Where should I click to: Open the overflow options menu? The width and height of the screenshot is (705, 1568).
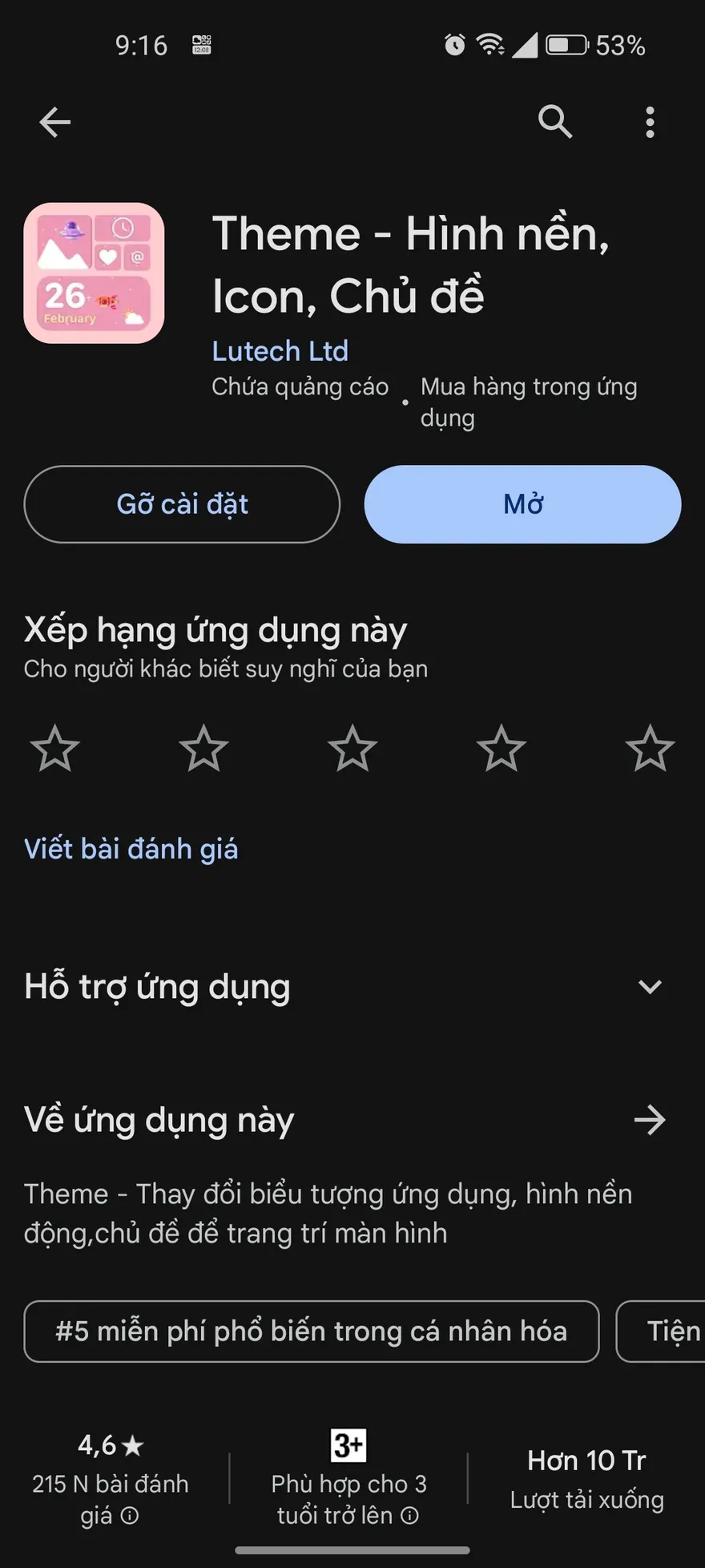click(651, 122)
